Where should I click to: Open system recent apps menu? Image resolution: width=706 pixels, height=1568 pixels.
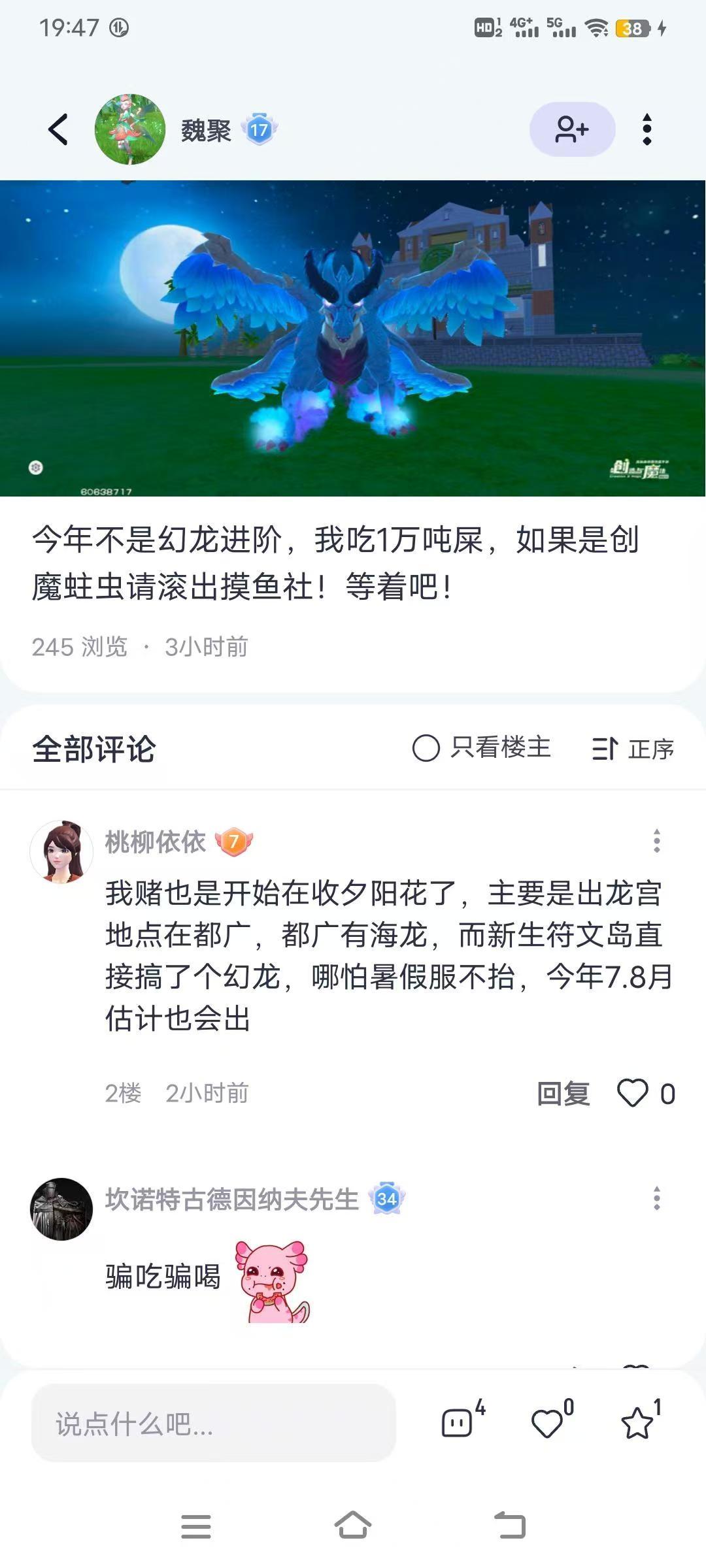click(195, 1526)
